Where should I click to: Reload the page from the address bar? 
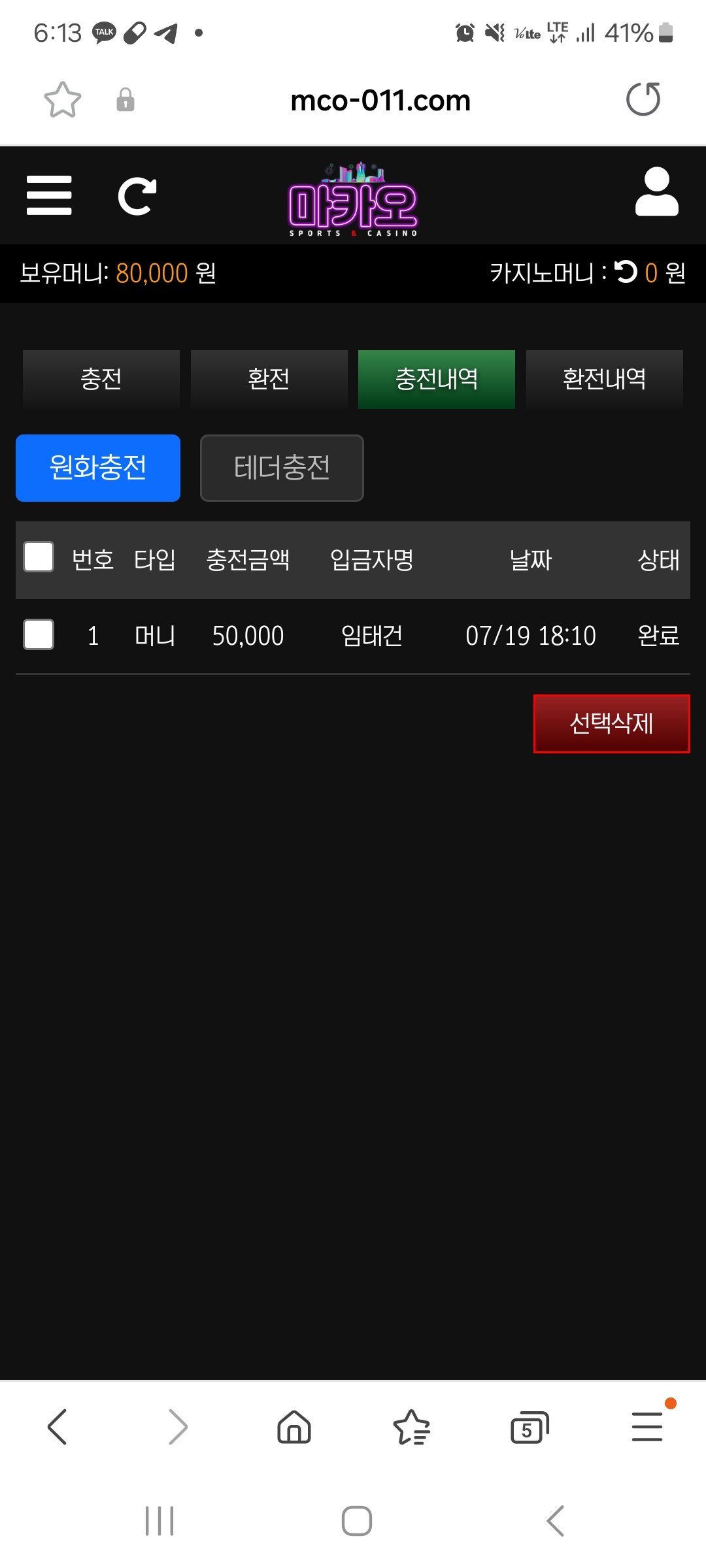pos(643,99)
